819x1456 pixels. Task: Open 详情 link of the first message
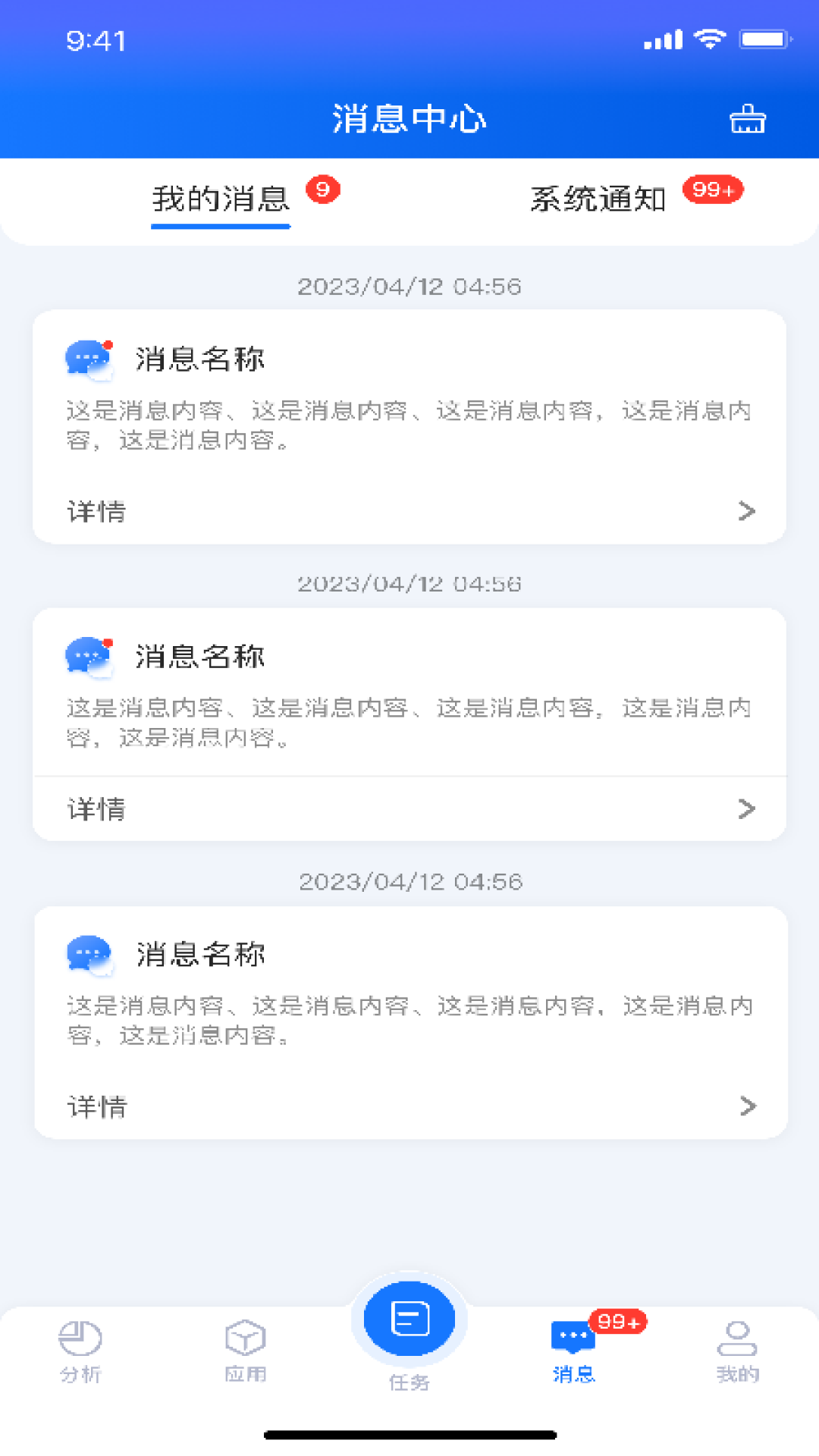(95, 510)
